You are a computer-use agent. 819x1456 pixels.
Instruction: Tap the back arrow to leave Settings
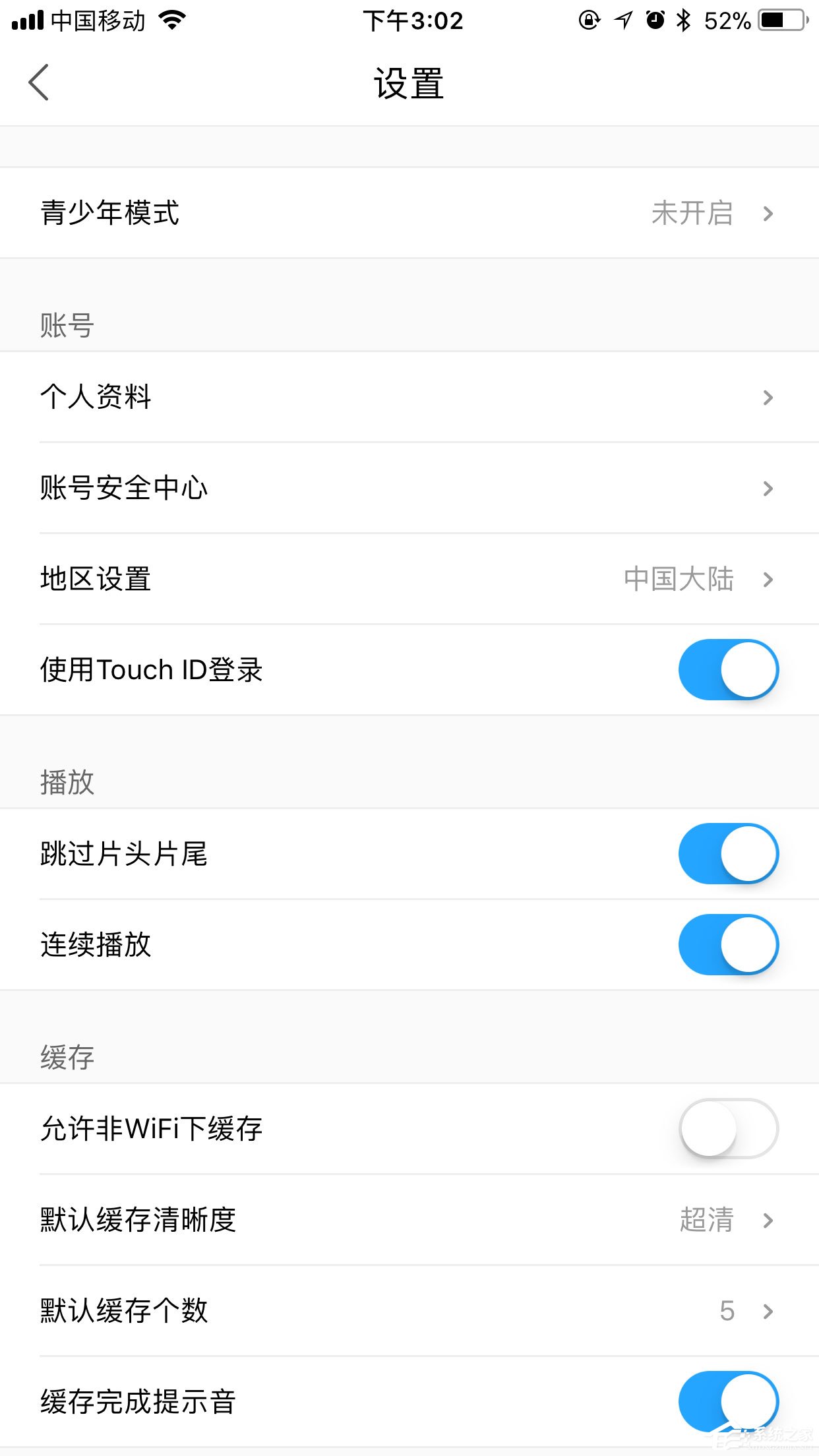tap(38, 82)
